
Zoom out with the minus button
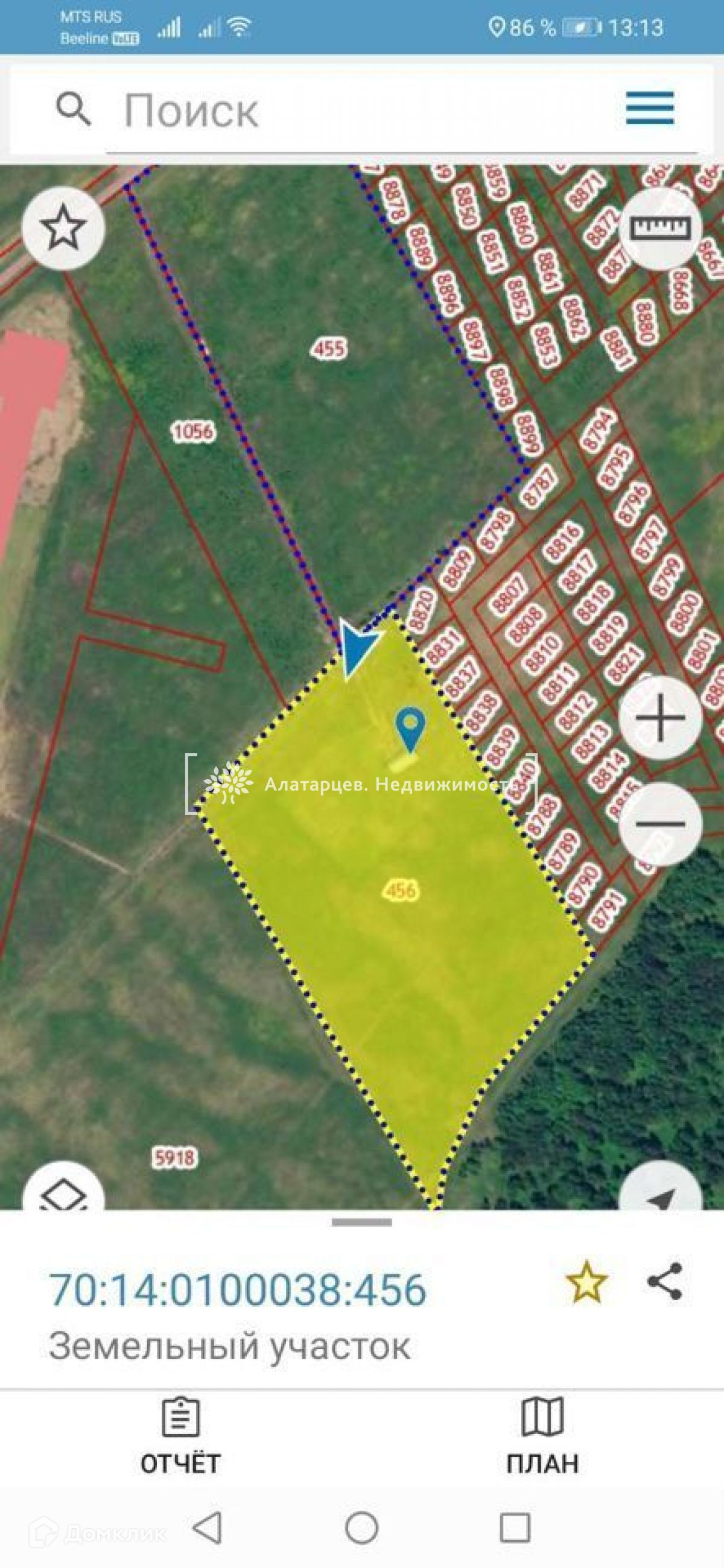pos(661,824)
